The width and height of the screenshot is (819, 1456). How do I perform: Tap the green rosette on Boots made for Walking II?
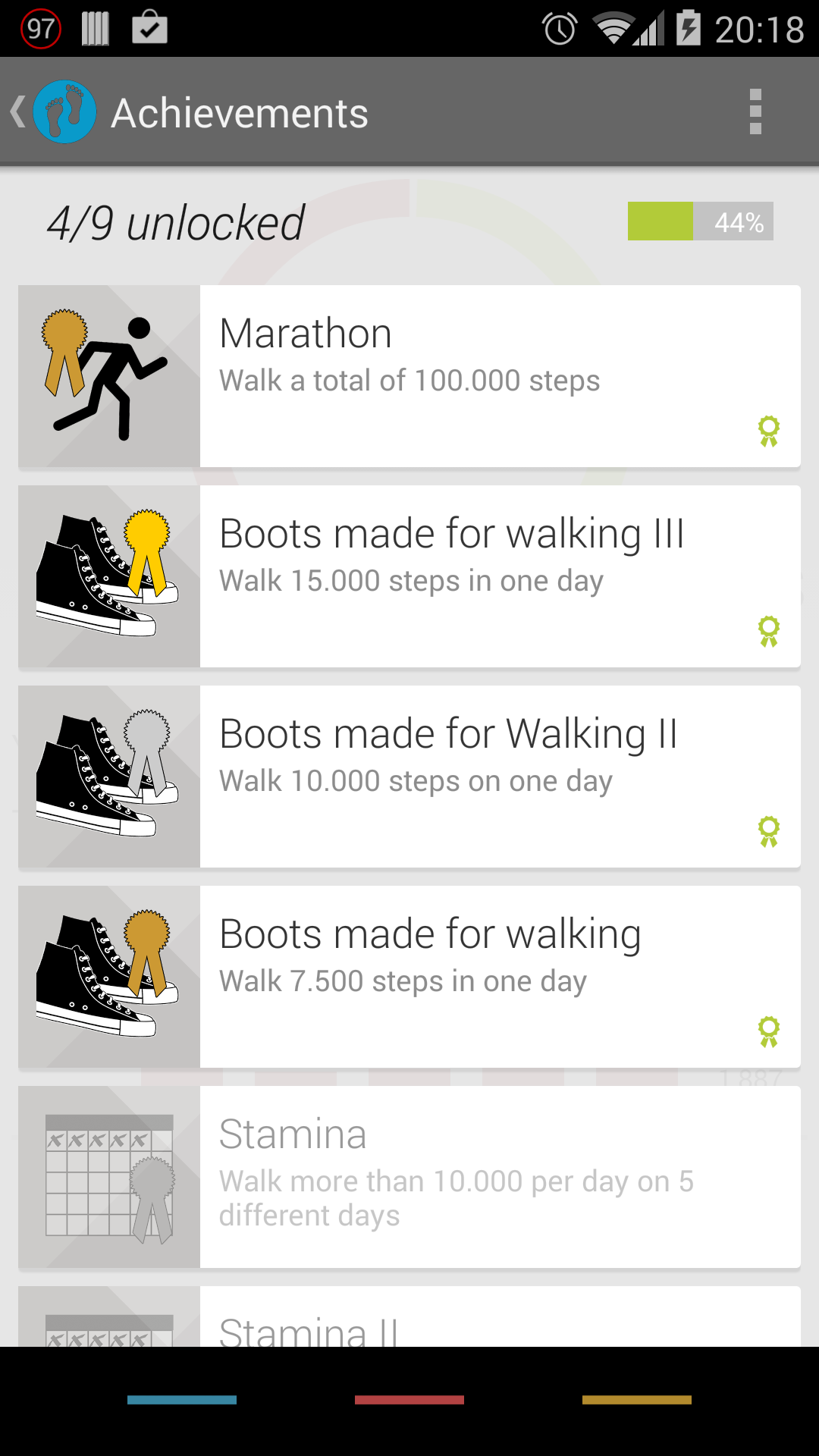[768, 832]
